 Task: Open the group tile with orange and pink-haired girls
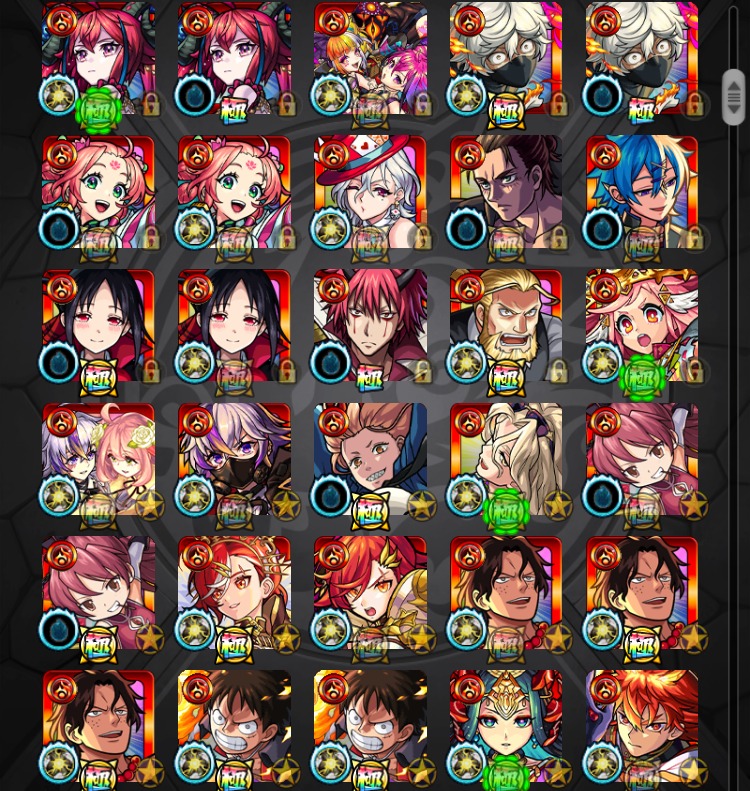point(370,56)
